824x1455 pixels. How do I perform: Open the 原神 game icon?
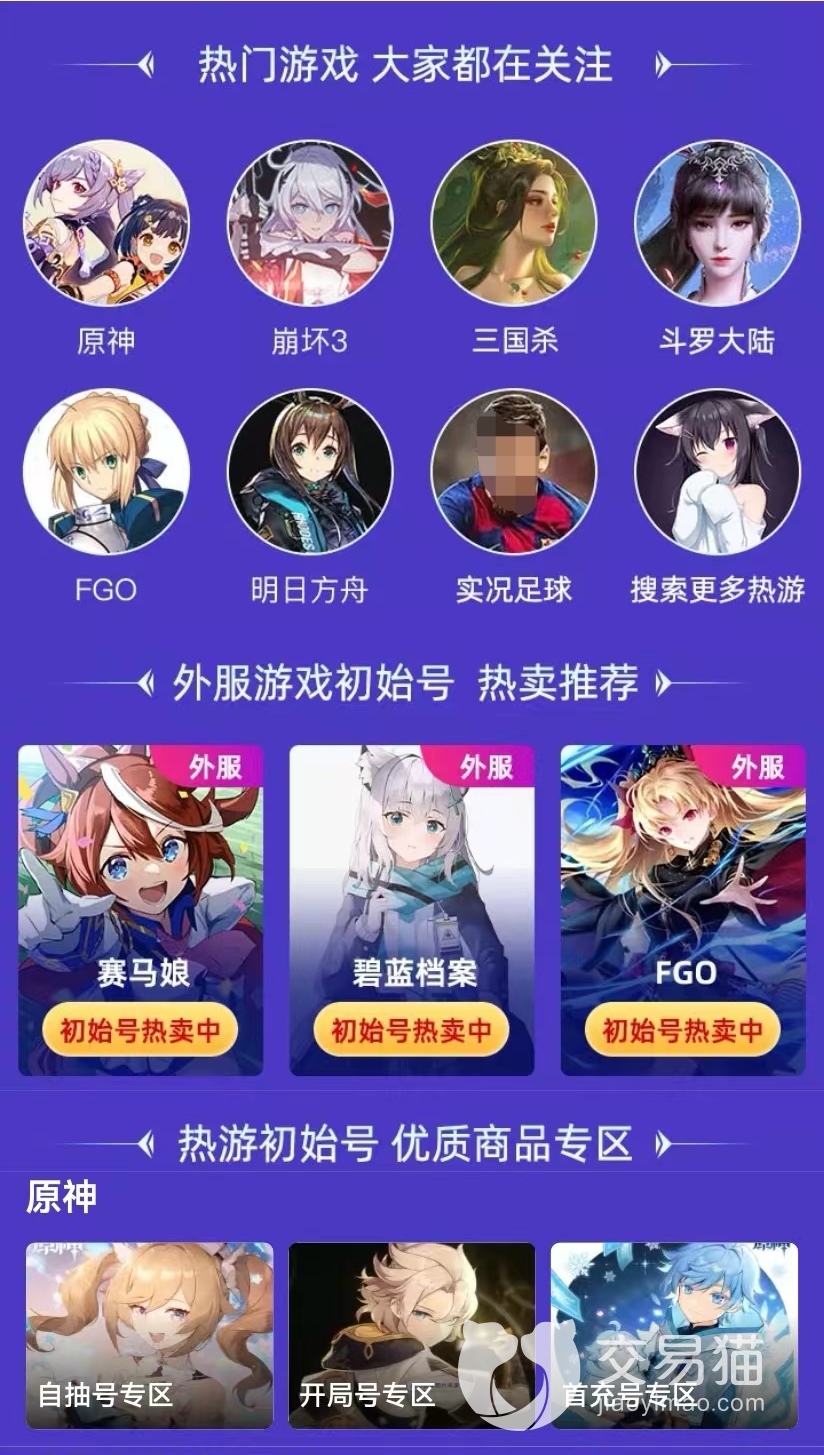(106, 223)
